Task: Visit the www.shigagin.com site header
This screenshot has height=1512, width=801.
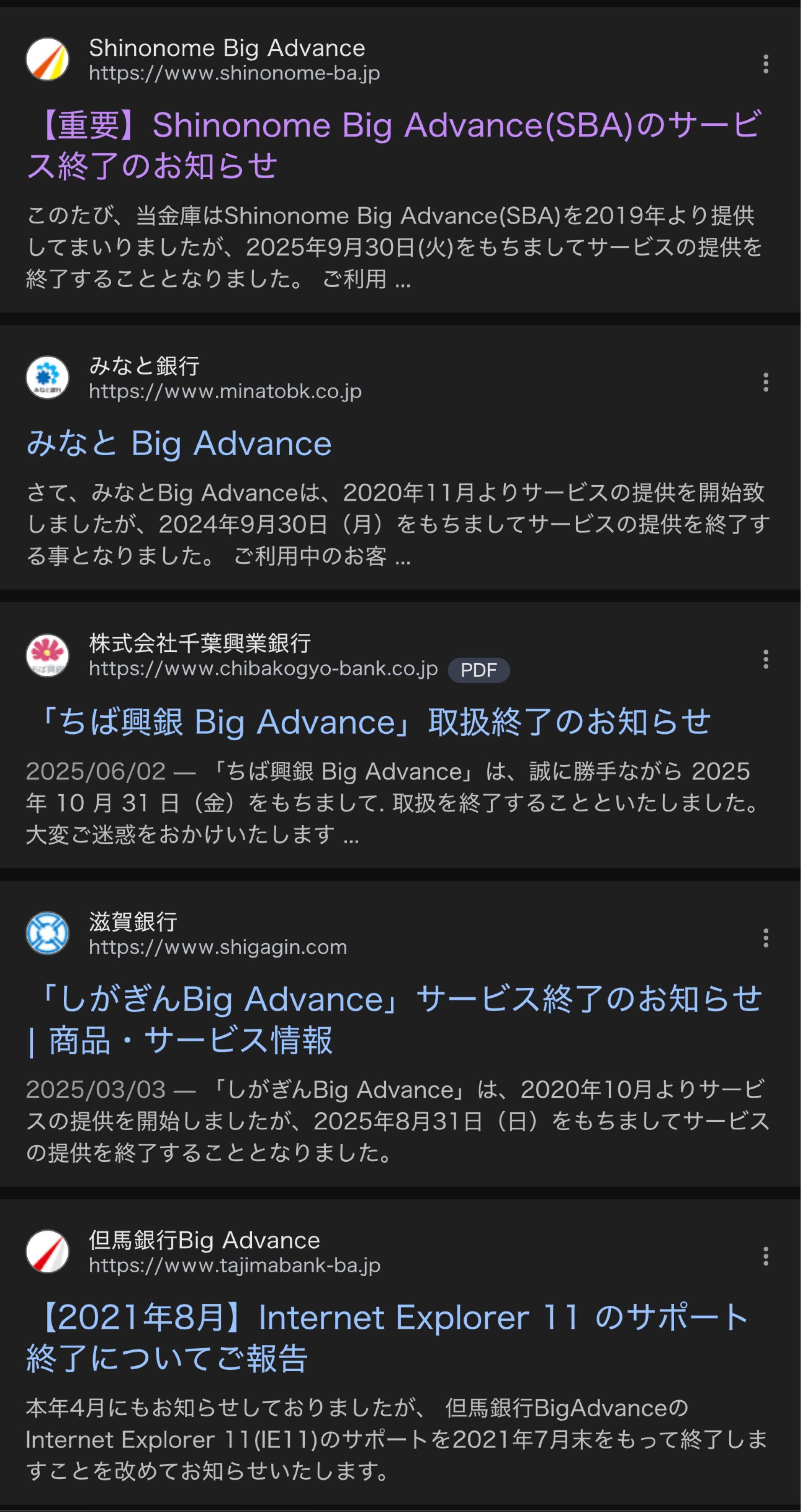Action: tap(217, 934)
